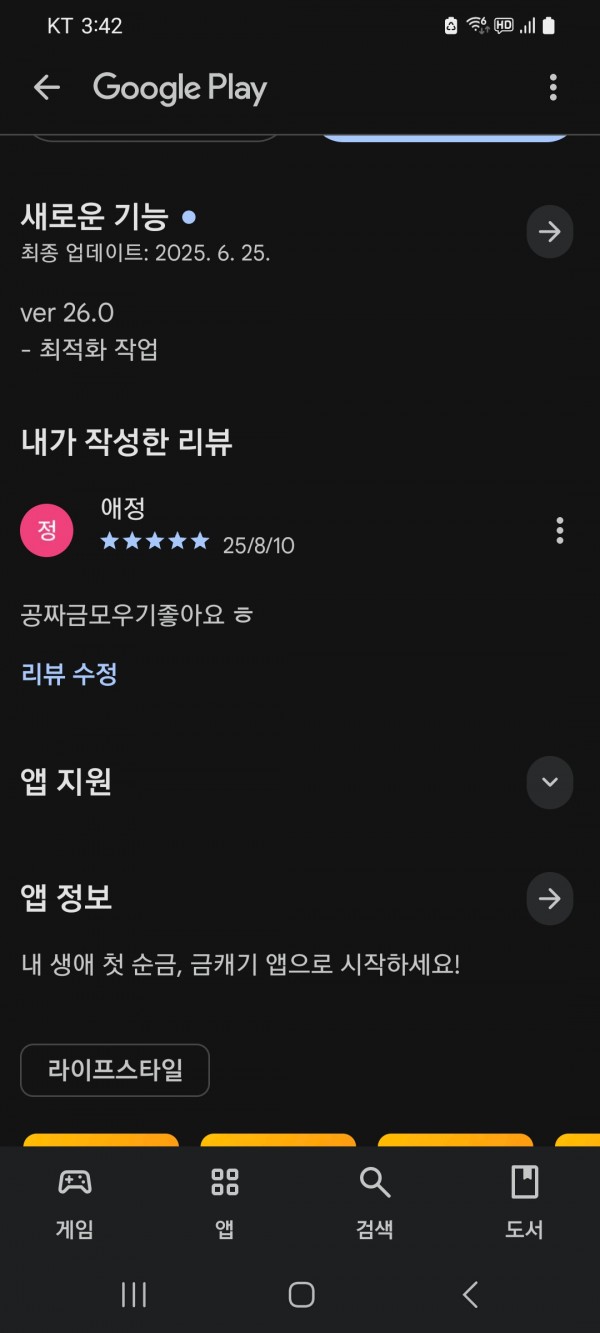Switch to the 도서 tab
This screenshot has height=1333, width=600.
point(524,1202)
